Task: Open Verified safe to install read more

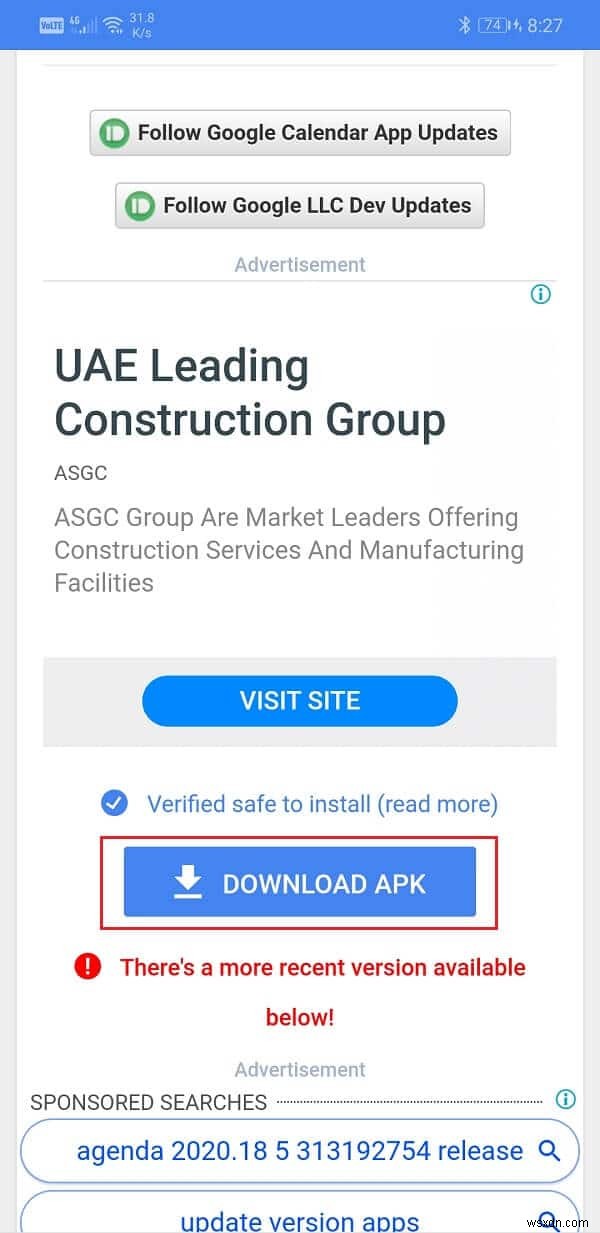Action: coord(322,803)
